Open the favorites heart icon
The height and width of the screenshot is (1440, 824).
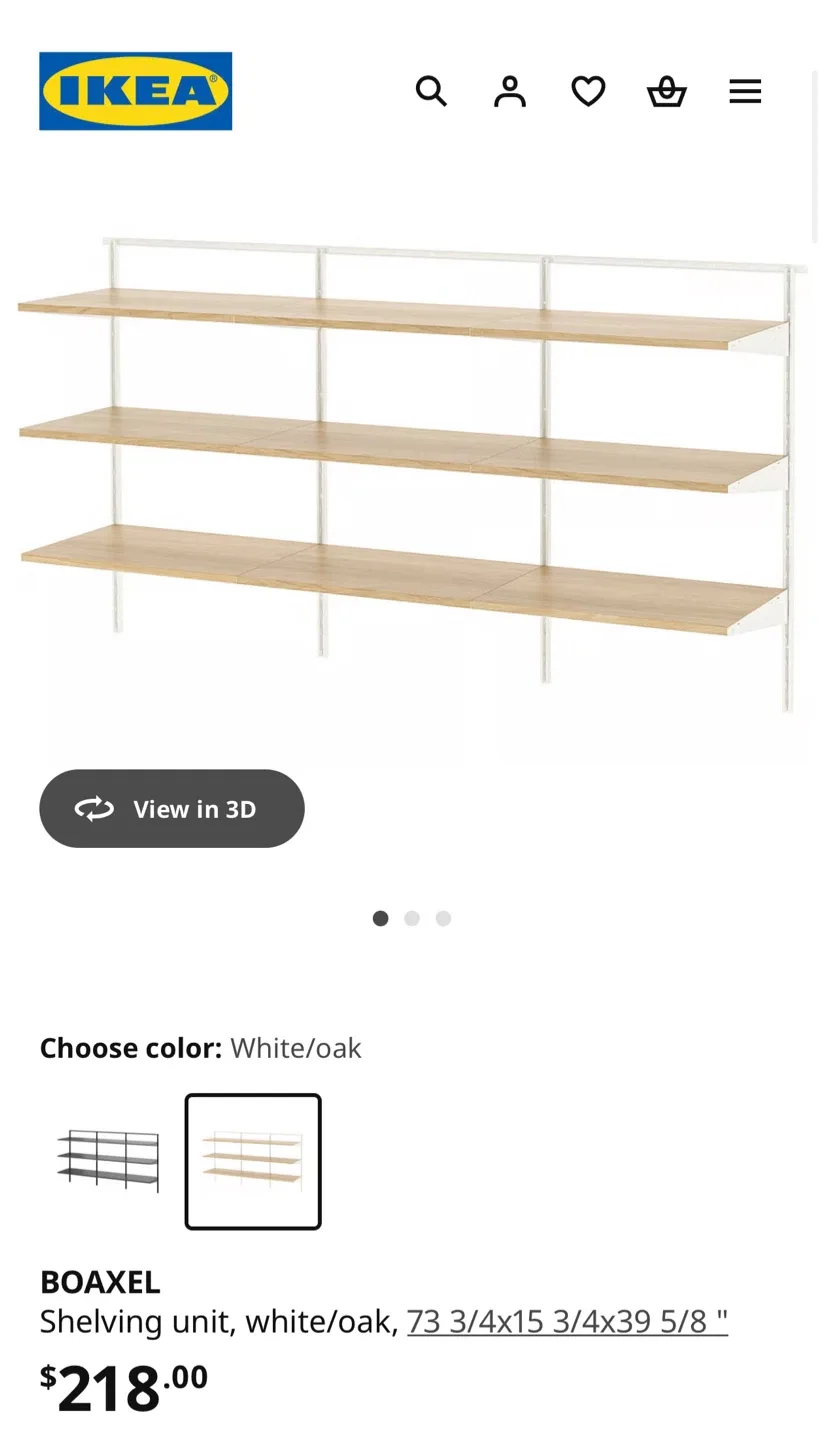pos(588,91)
